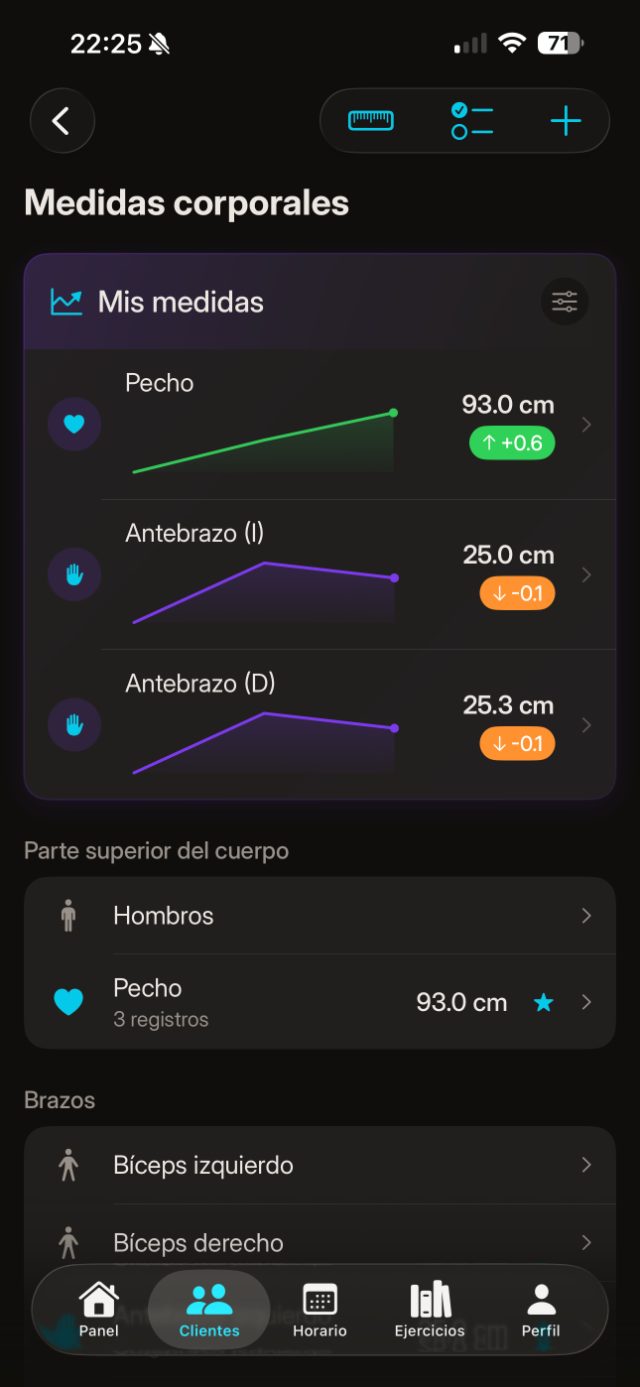This screenshot has height=1387, width=640.
Task: Open the ruler units icon
Action: (x=371, y=121)
